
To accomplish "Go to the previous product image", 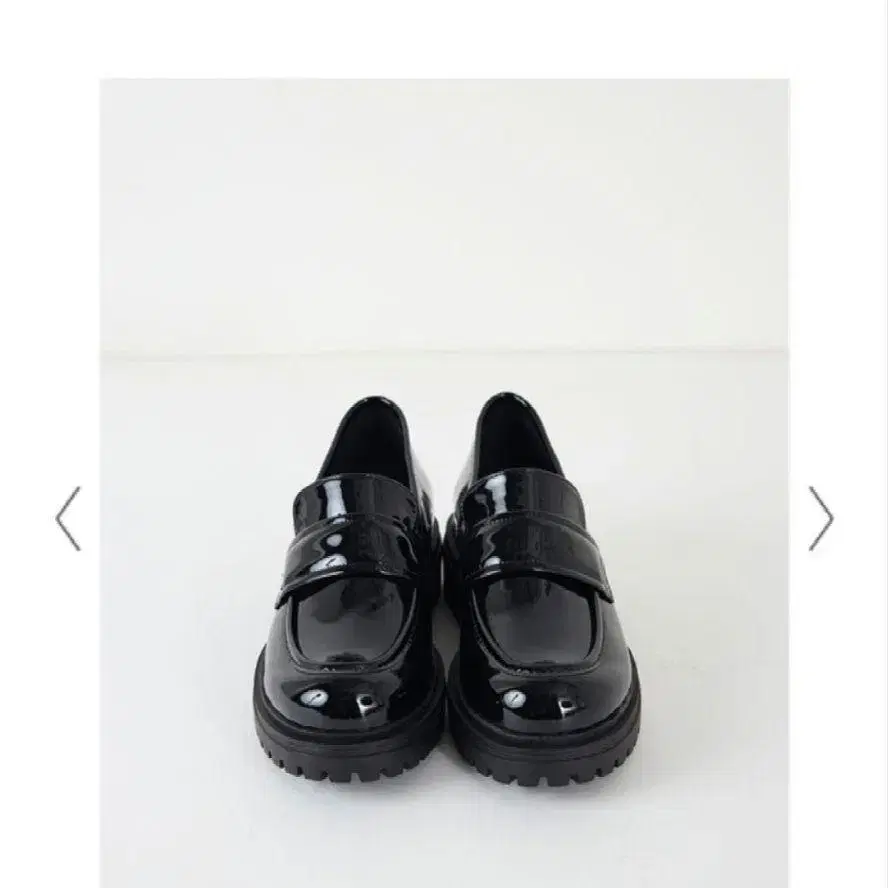I will point(67,518).
